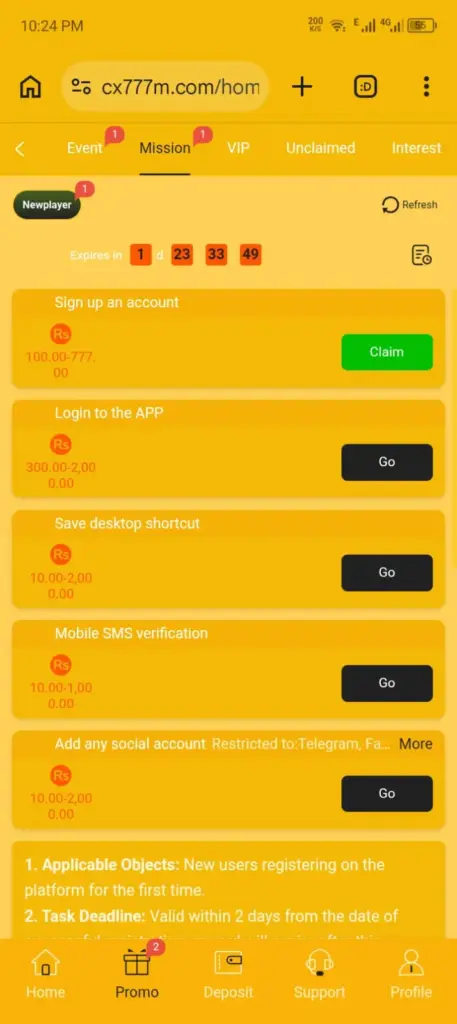Tap the back arrow beside Event
The height and width of the screenshot is (1024, 457).
(x=20, y=149)
